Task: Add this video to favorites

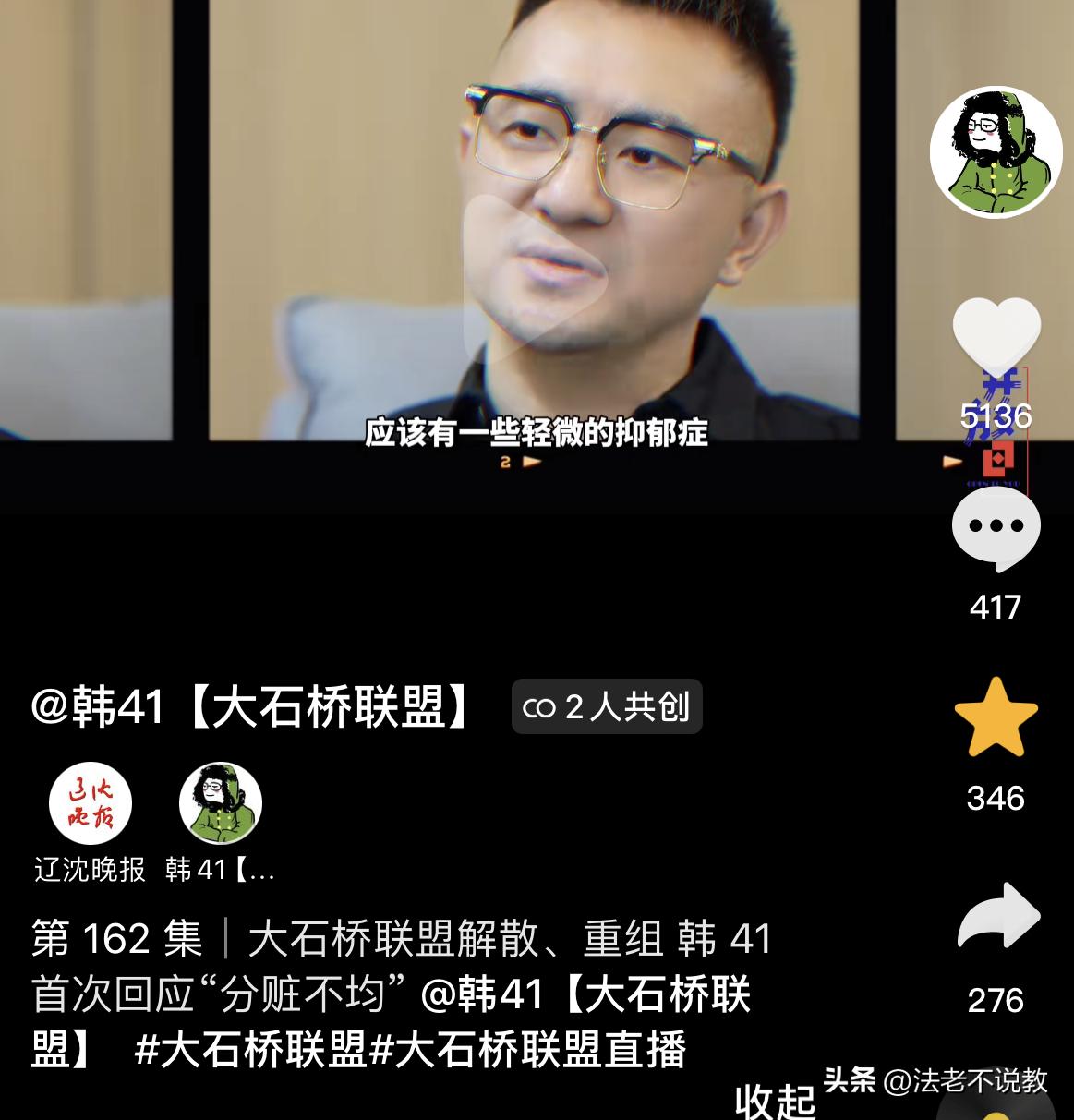Action: coord(996,718)
